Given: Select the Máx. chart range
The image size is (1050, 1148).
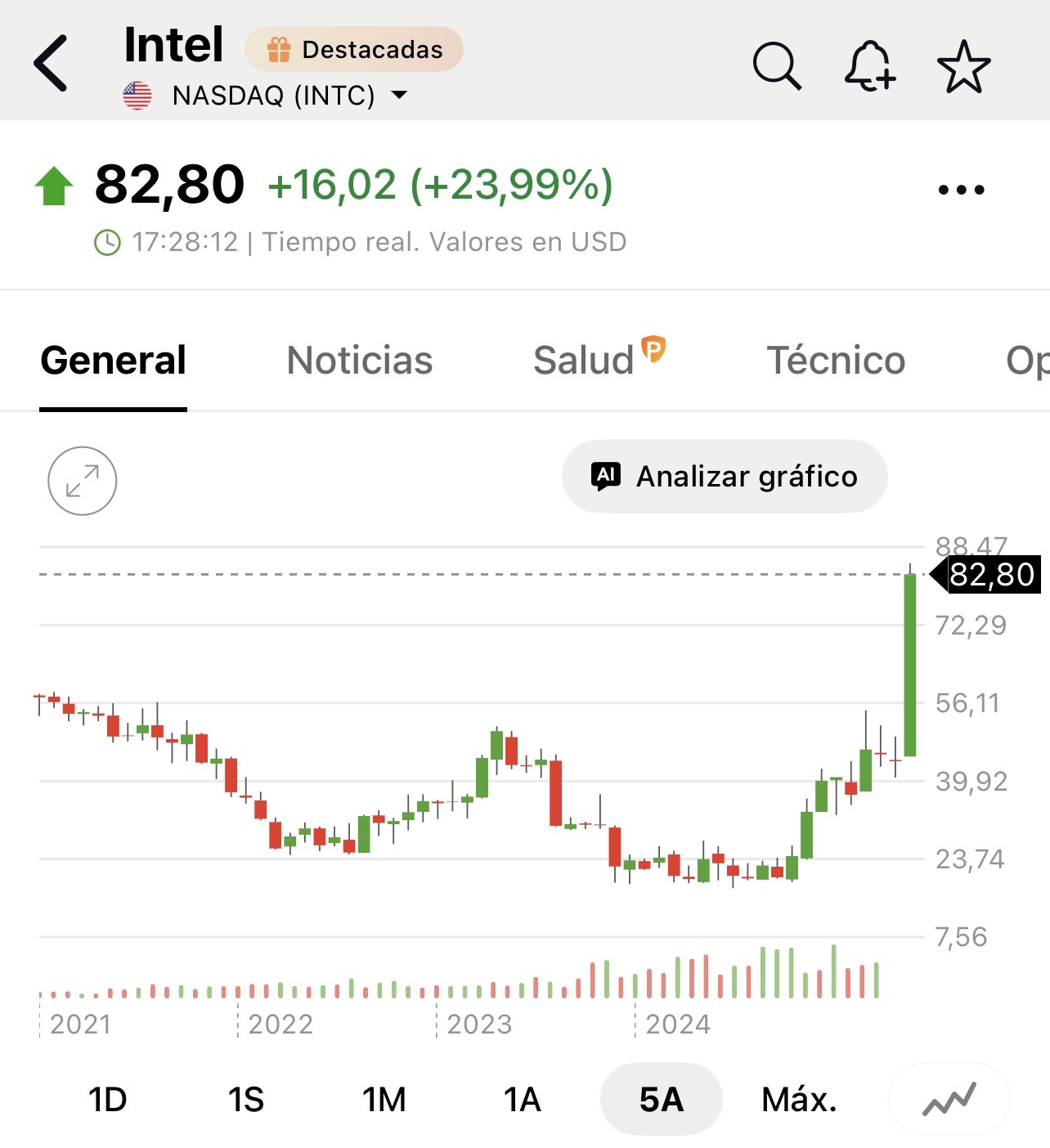Looking at the screenshot, I should 799,1100.
